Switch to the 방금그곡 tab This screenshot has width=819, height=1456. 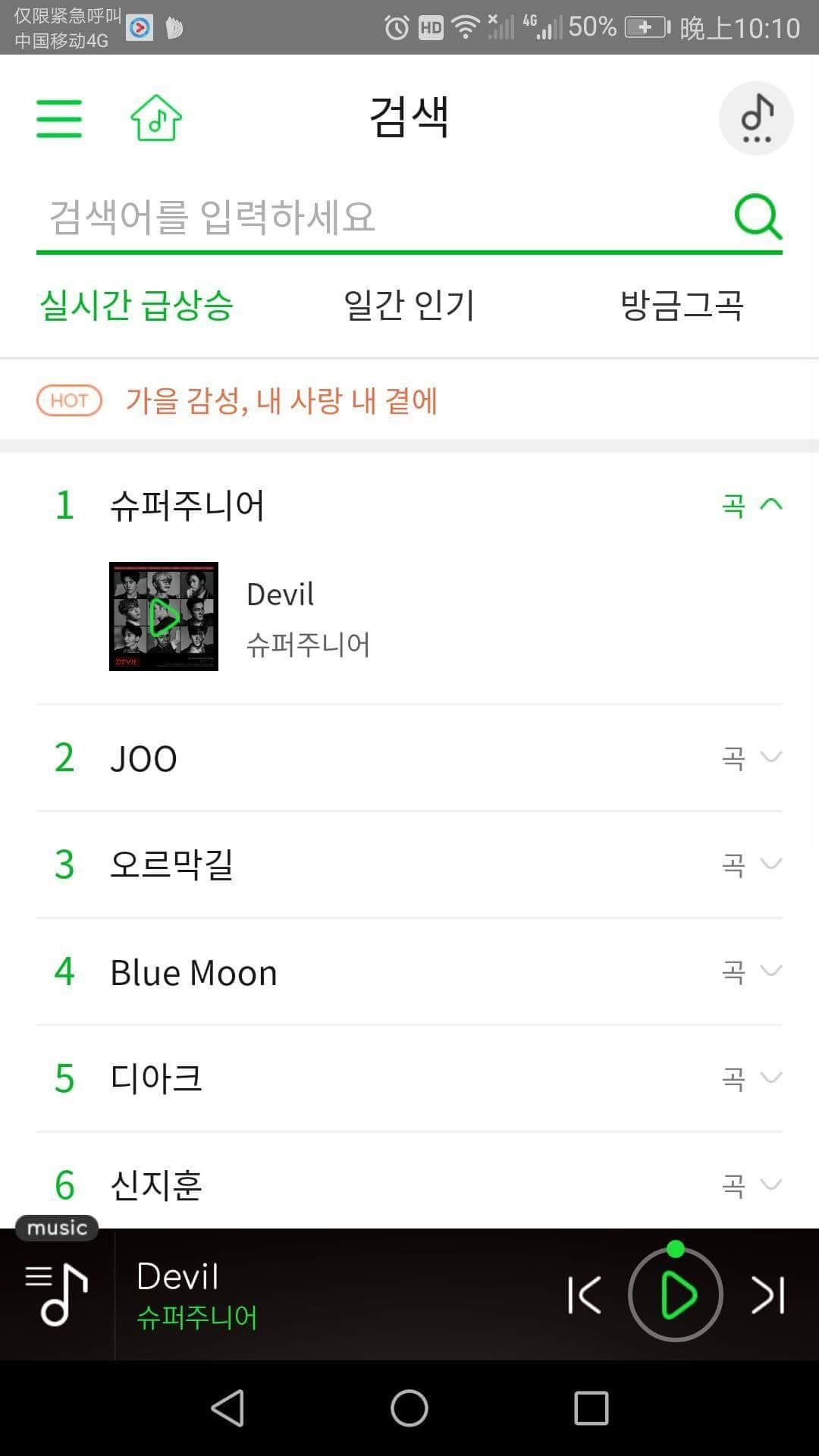681,306
